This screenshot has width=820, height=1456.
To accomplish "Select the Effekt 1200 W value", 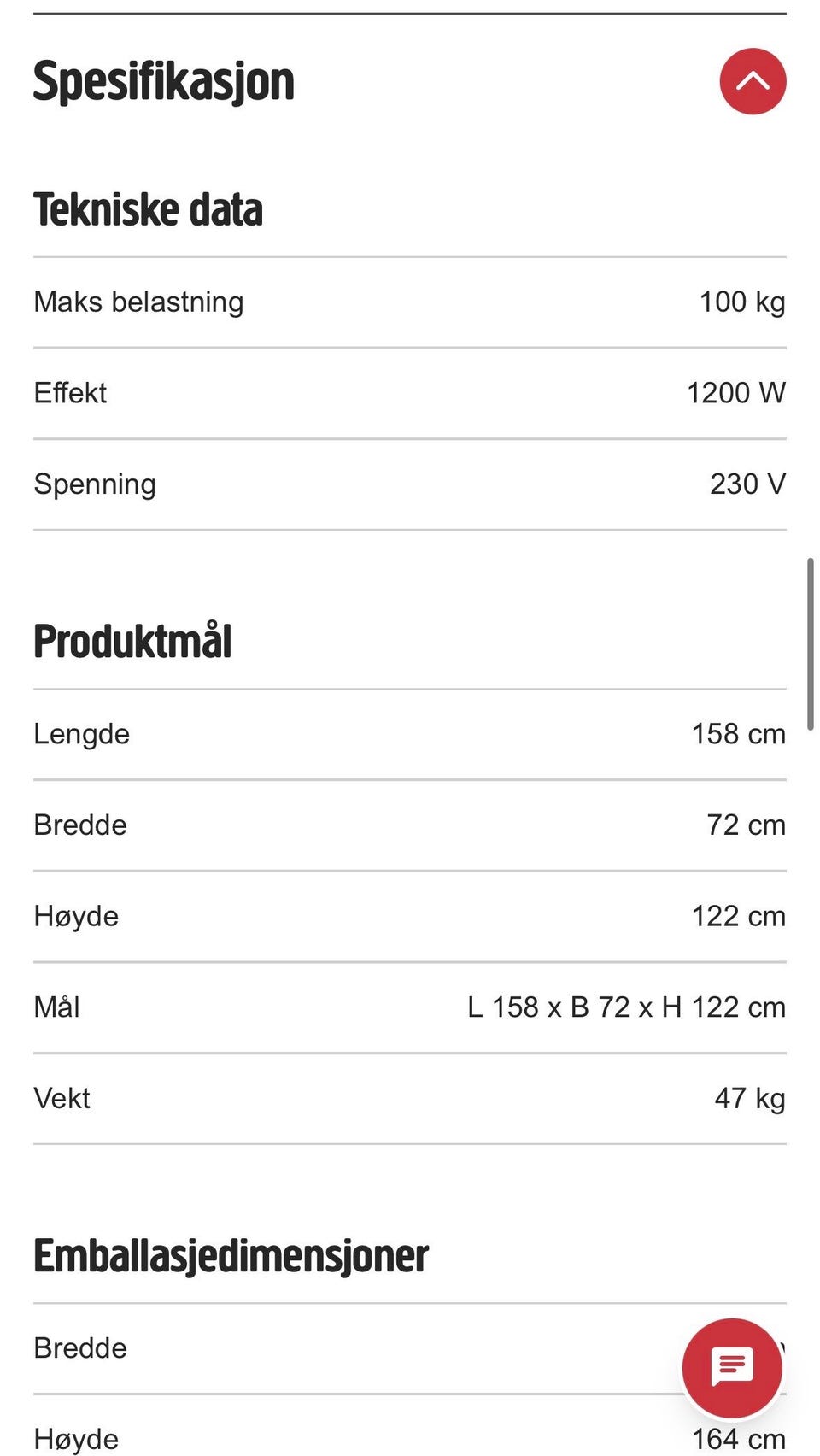I will pos(735,392).
